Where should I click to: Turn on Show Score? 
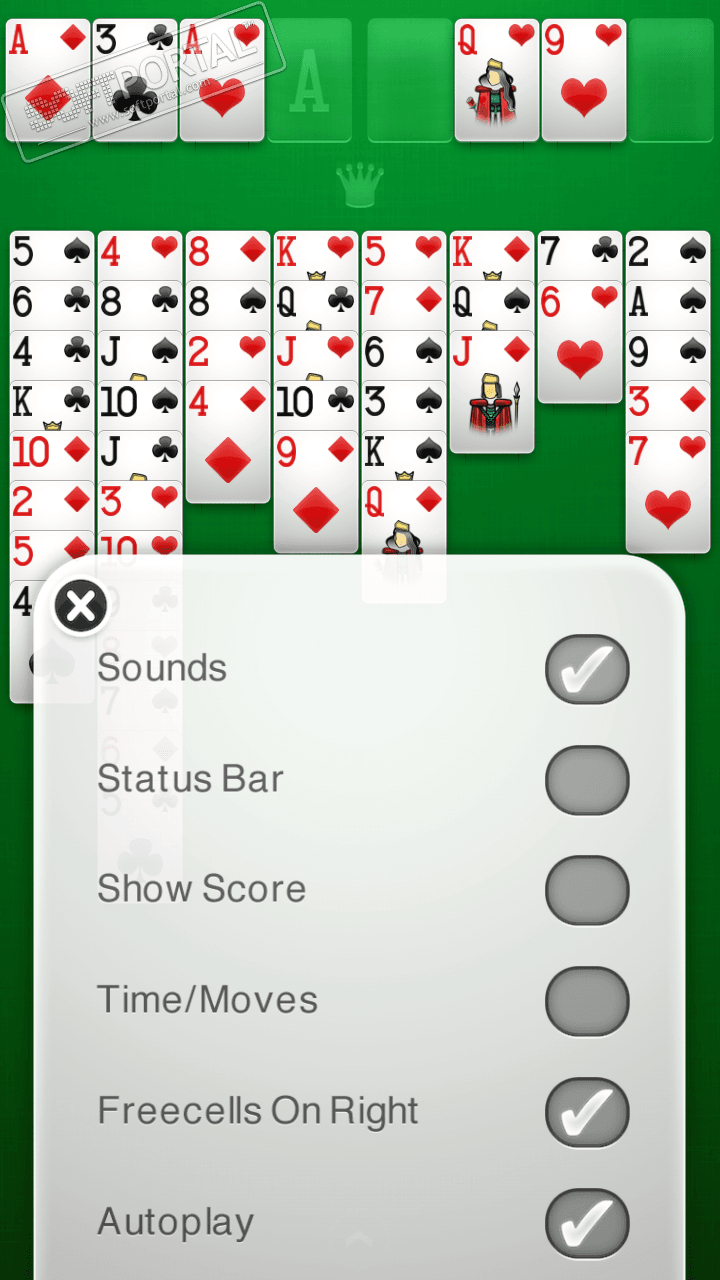tap(587, 890)
